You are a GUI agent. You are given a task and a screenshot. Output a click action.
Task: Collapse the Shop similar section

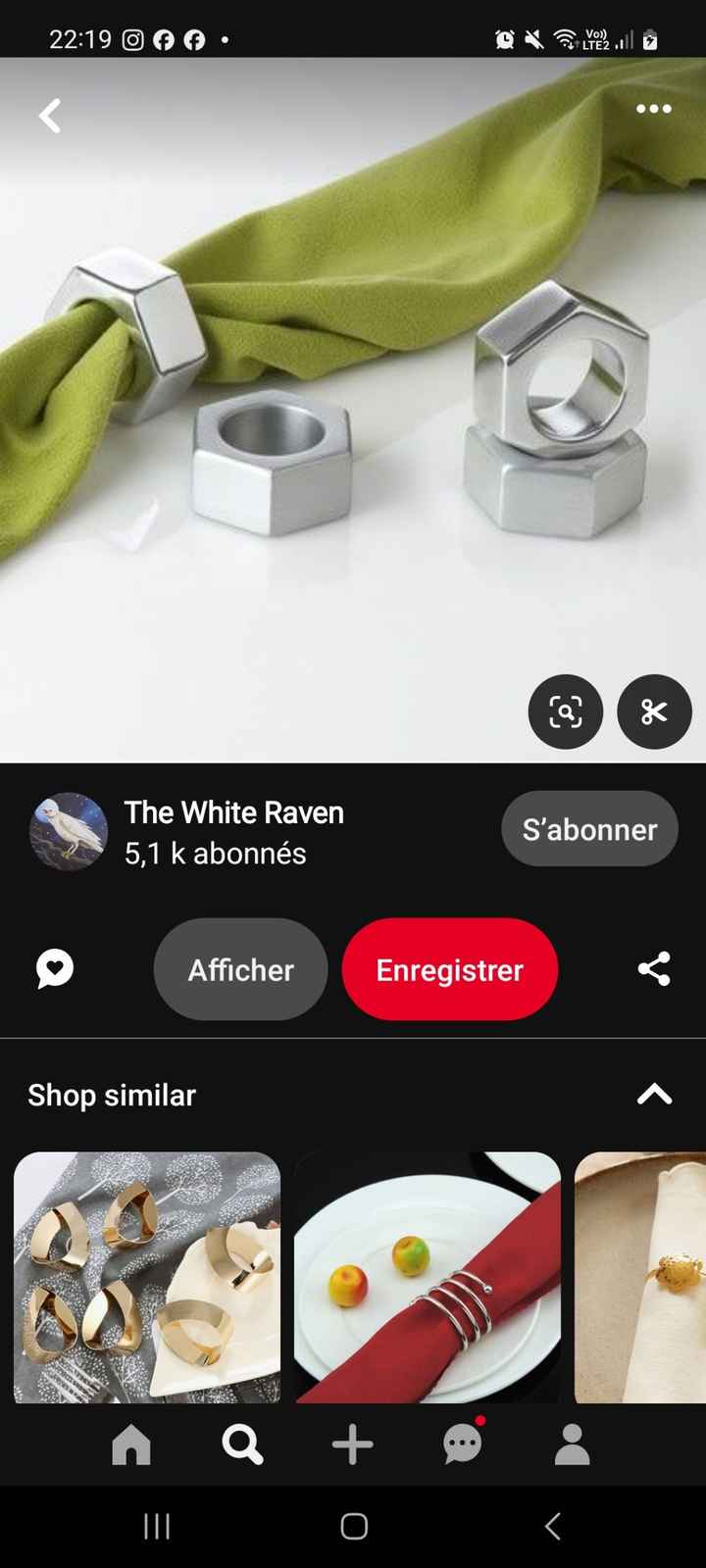[x=654, y=1095]
